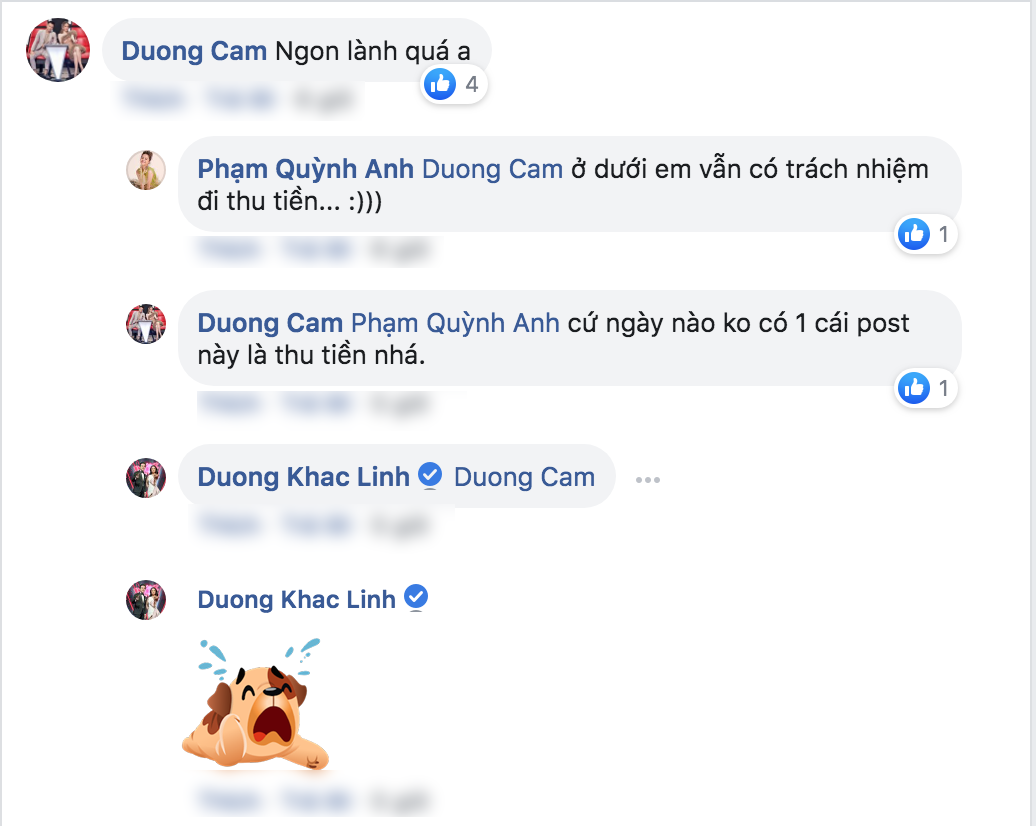Tap Phạm Quỳnh Anh mention in Duong Cam's reply

(454, 323)
